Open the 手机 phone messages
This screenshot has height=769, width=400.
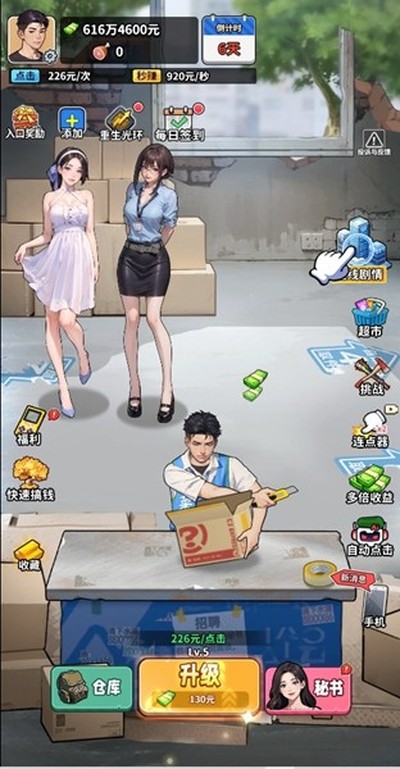pos(375,607)
